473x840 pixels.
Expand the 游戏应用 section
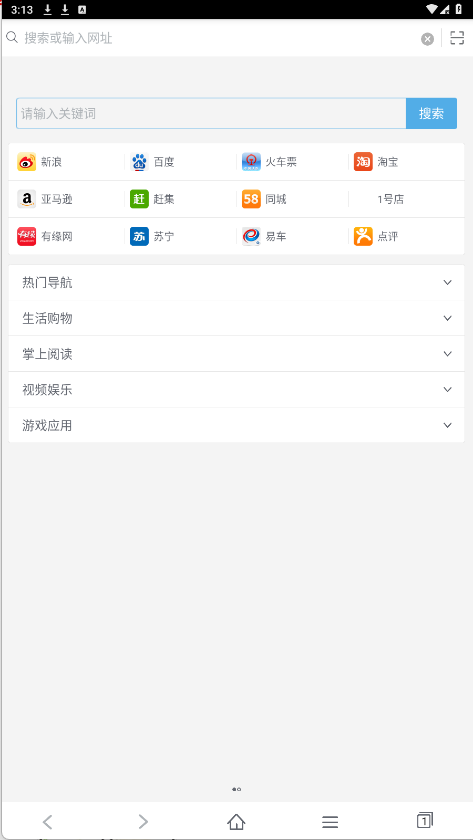point(236,425)
